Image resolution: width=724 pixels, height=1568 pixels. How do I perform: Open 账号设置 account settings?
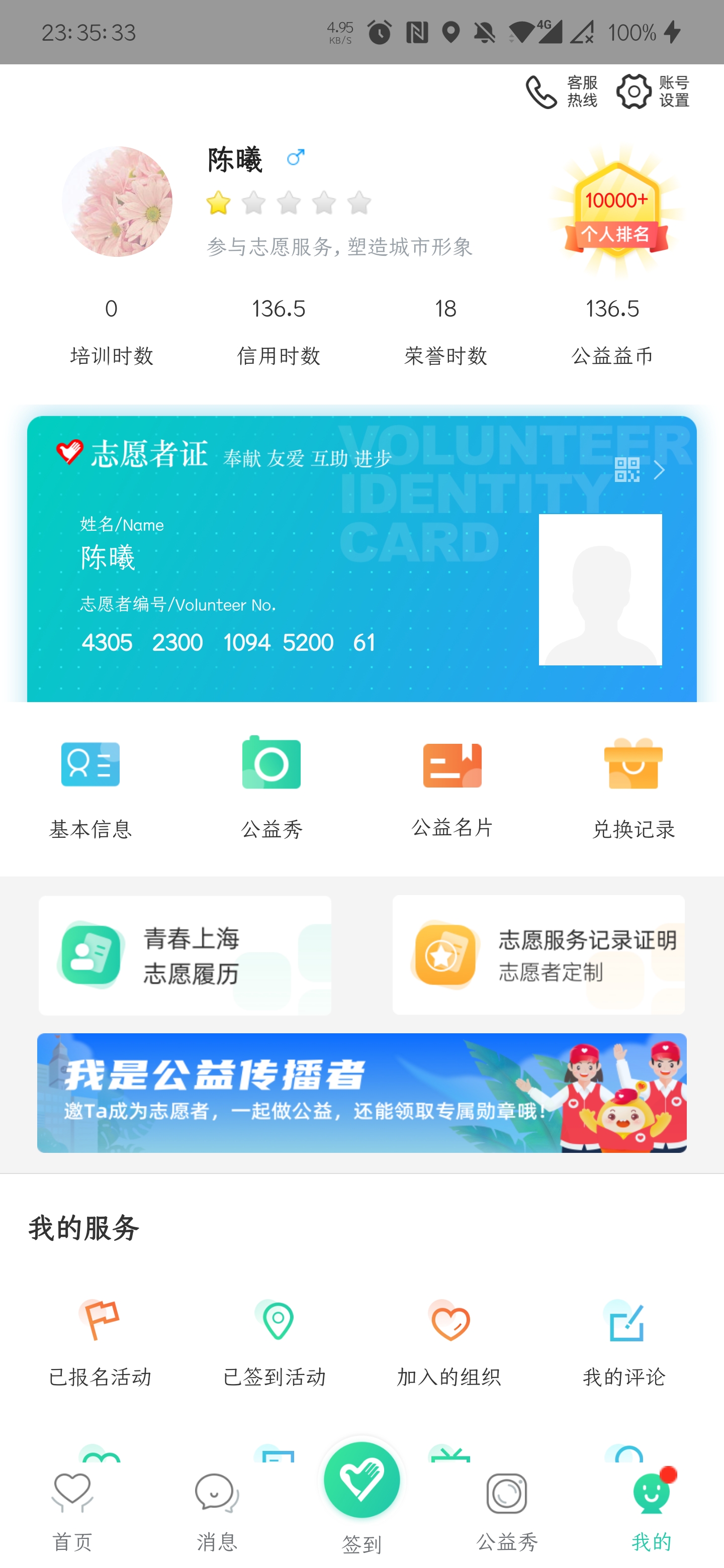pyautogui.click(x=653, y=92)
